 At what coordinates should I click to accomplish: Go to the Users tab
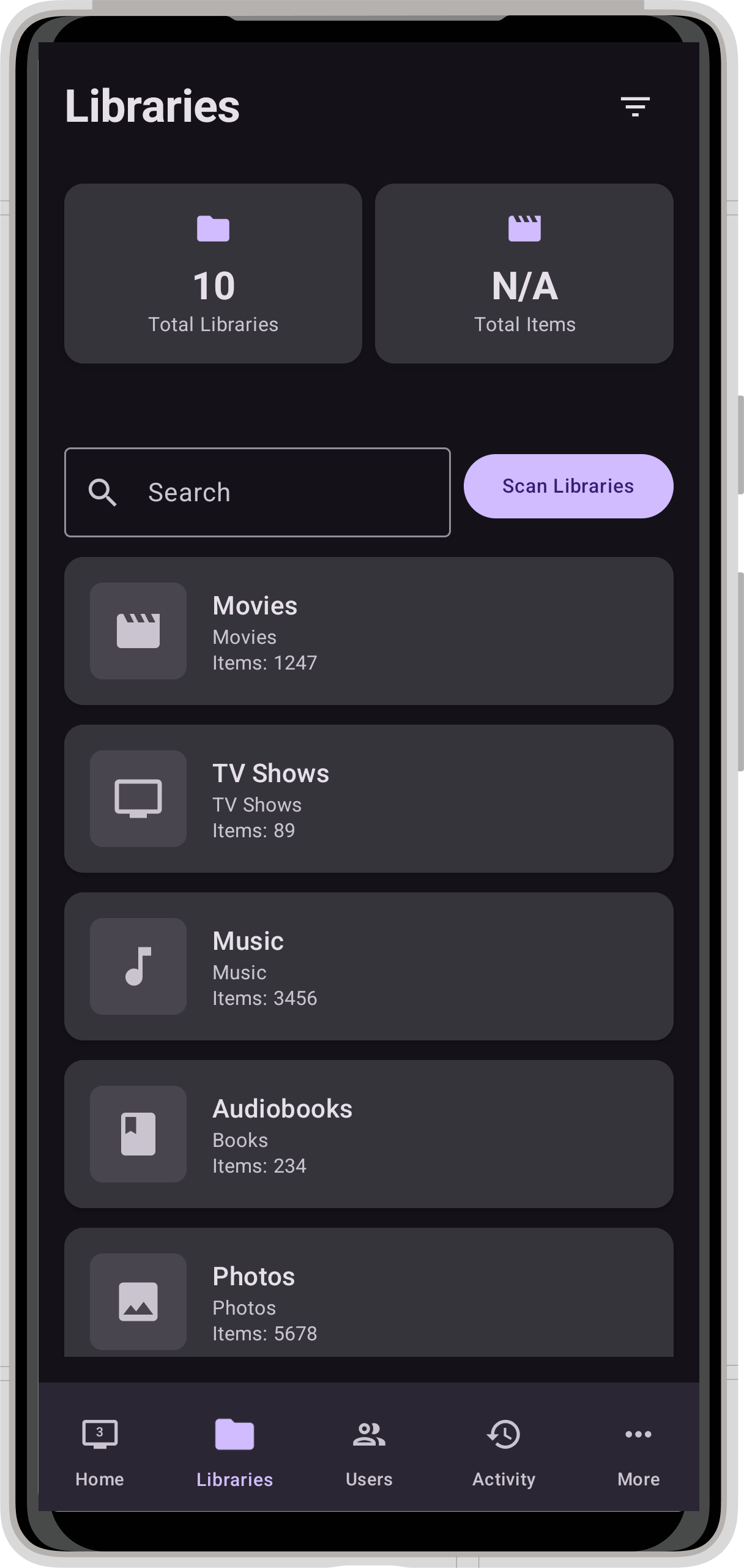click(x=369, y=1452)
